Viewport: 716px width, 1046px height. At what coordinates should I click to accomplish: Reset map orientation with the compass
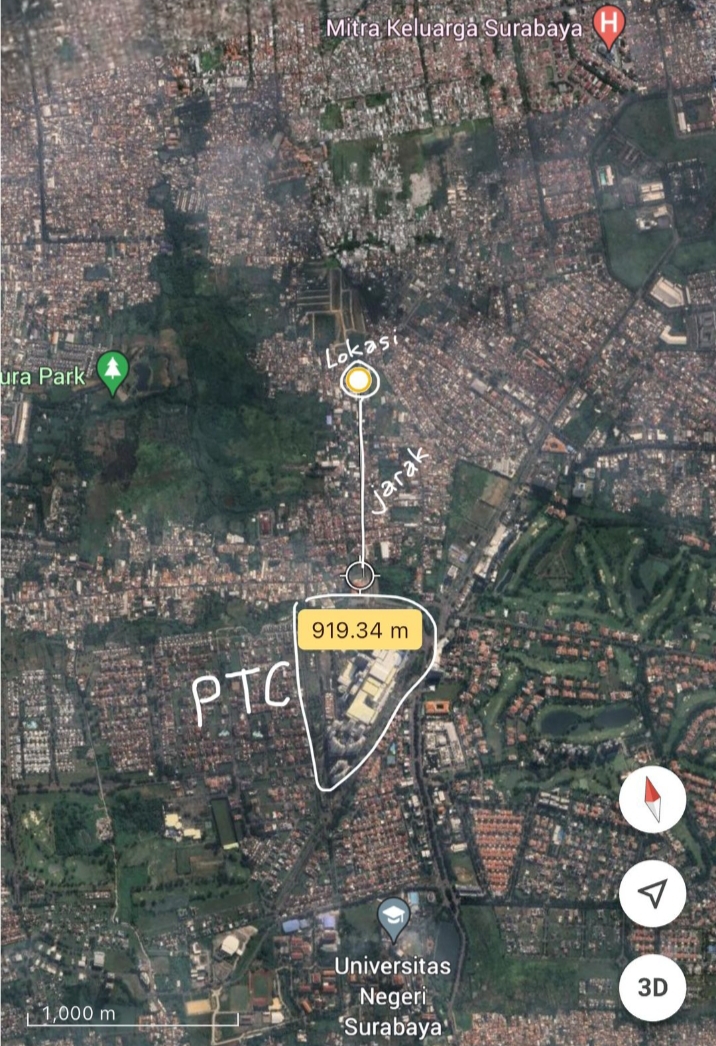(x=652, y=802)
